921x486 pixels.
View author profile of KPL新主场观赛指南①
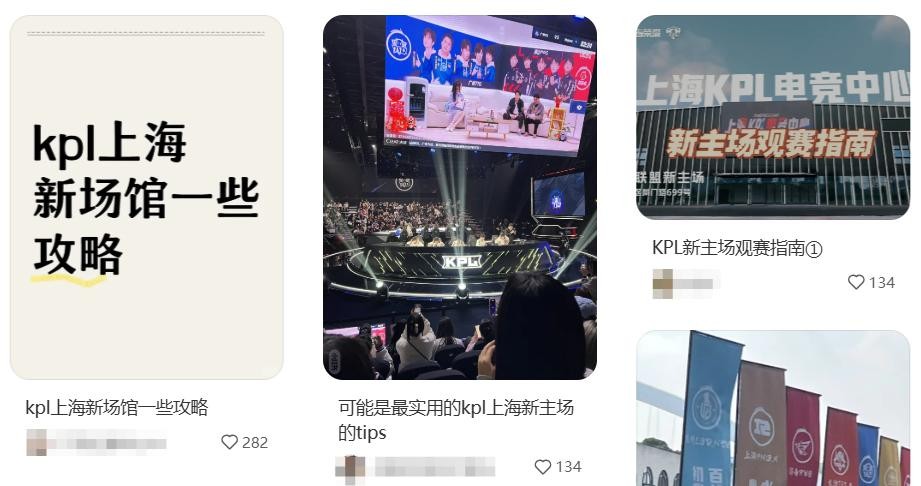pyautogui.click(x=684, y=283)
